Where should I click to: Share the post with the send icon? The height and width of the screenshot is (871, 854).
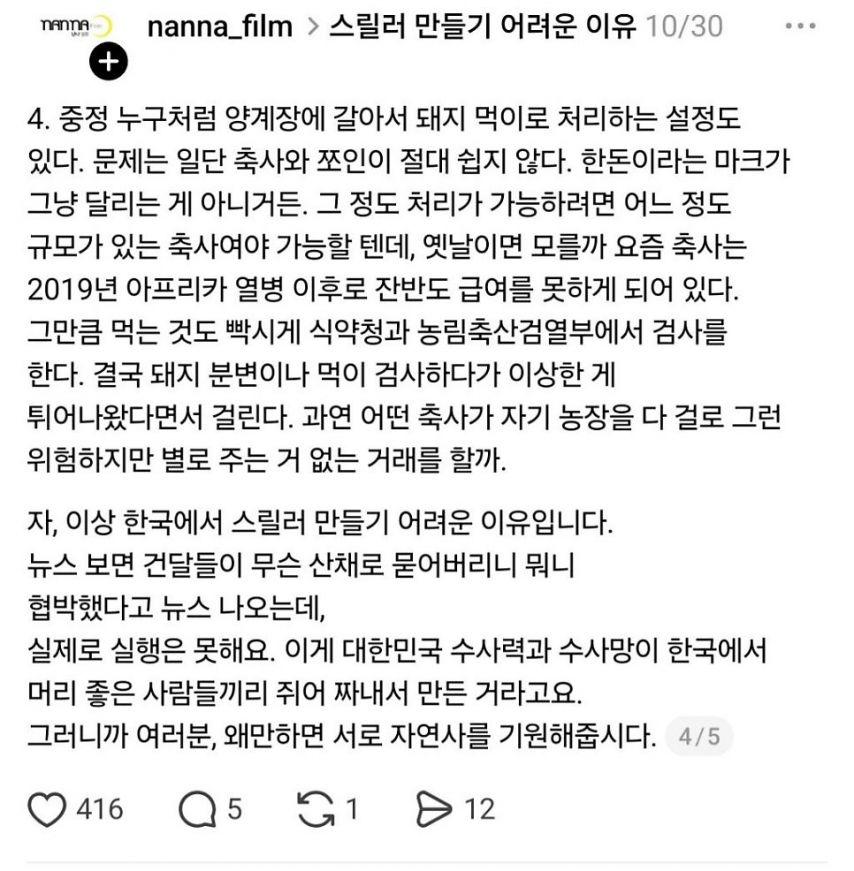[434, 809]
